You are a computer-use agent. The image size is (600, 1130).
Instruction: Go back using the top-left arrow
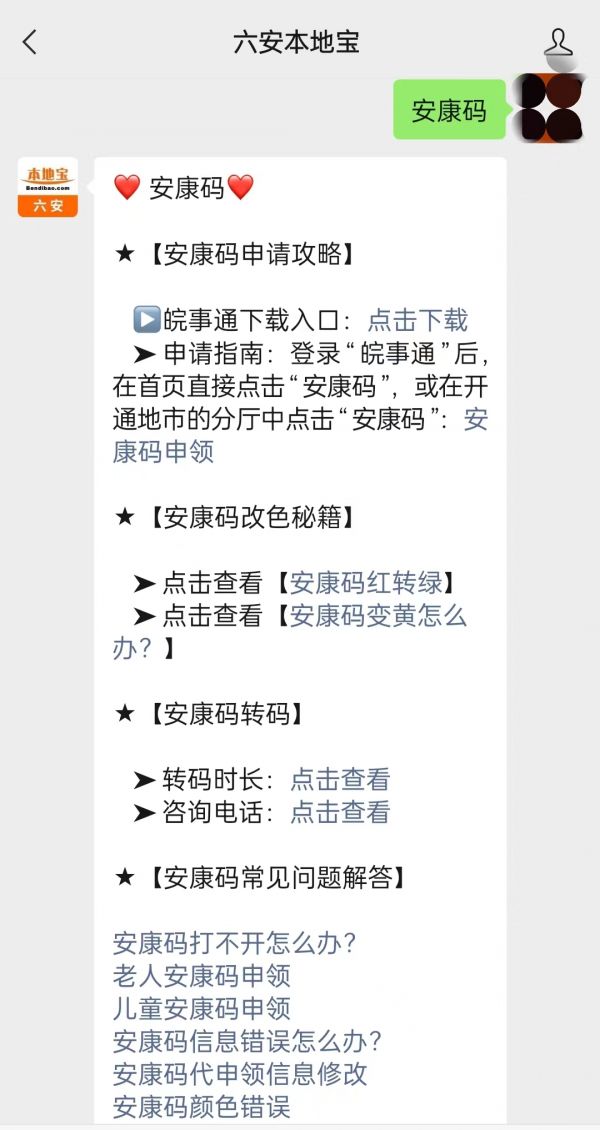click(x=30, y=43)
